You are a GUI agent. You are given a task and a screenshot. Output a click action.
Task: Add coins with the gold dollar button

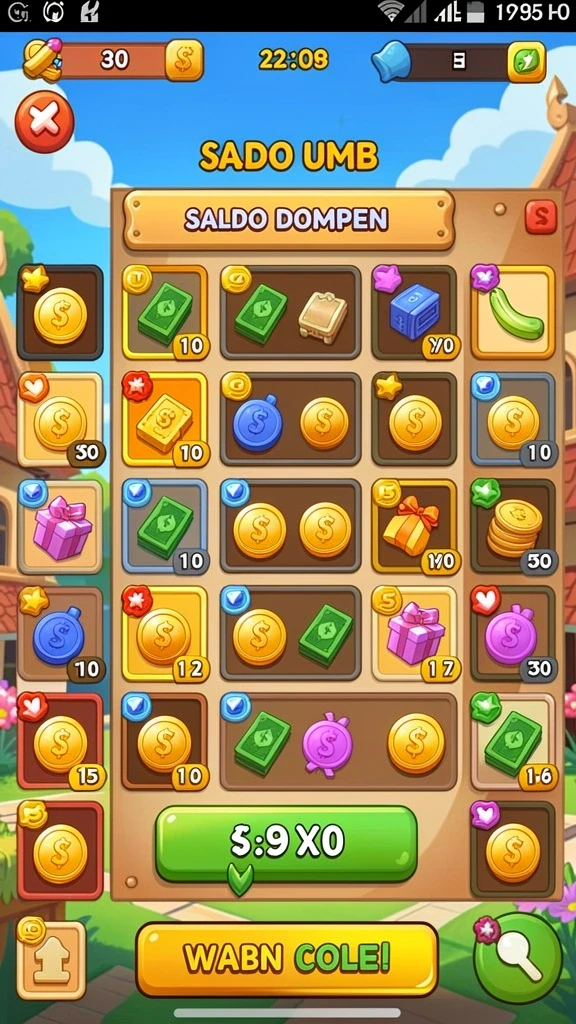pos(184,60)
